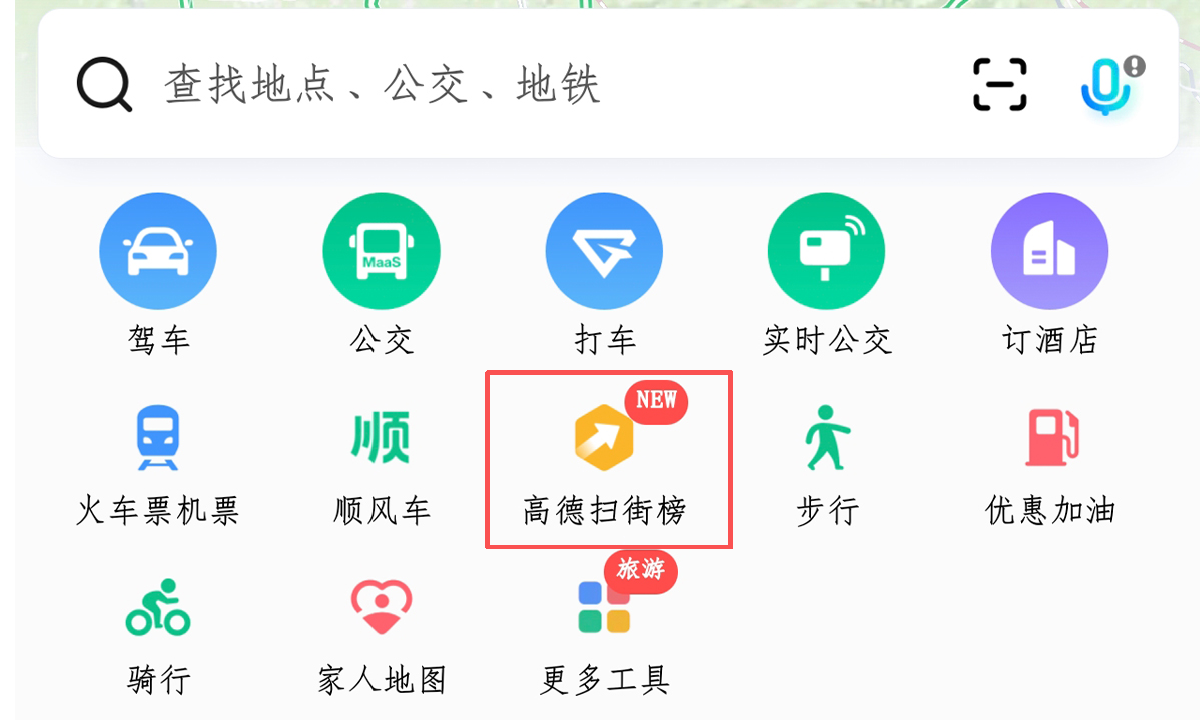Open 驾车 driving navigation
The width and height of the screenshot is (1200, 720).
click(x=158, y=252)
